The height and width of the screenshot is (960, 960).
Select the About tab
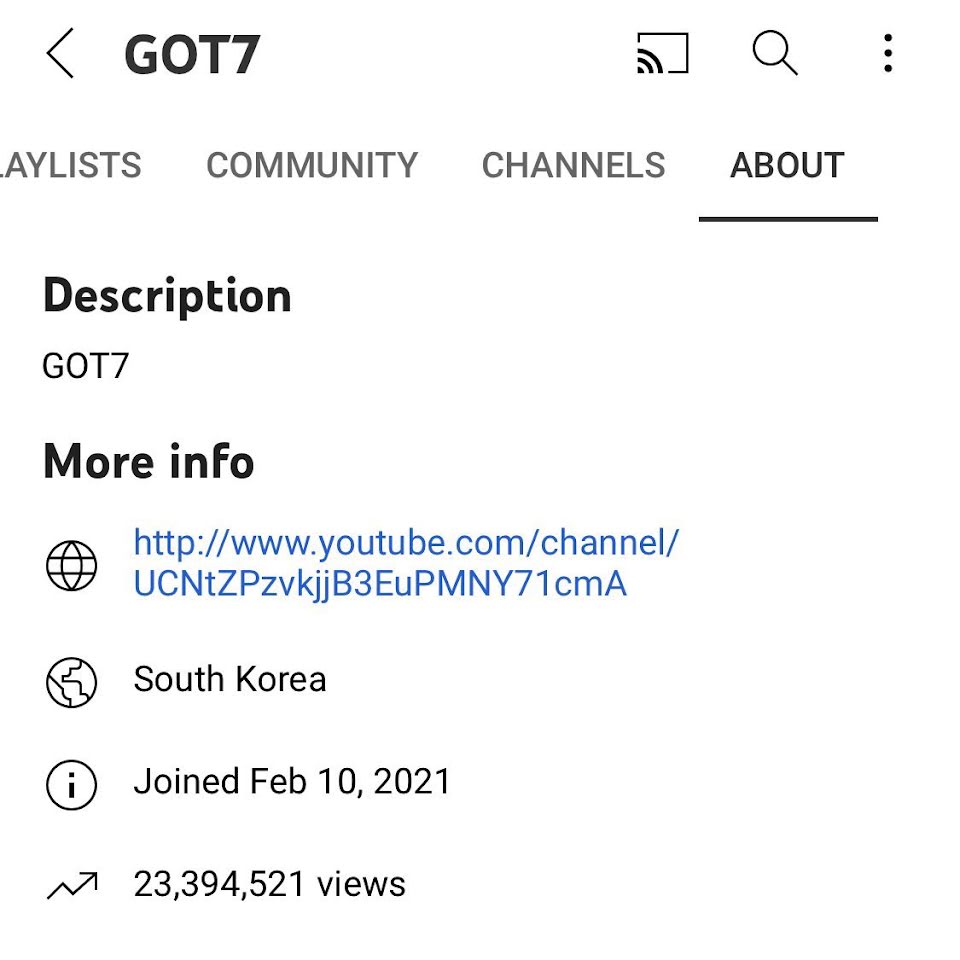pos(787,165)
